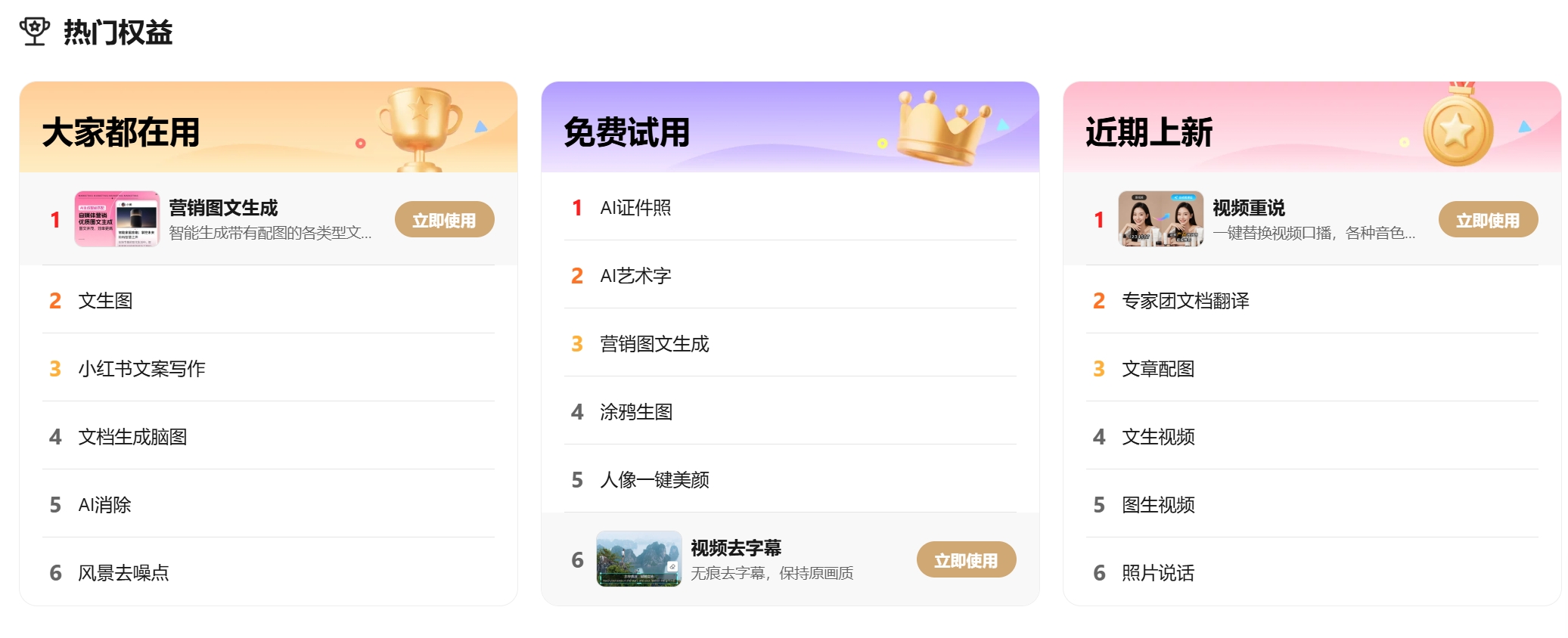Tap 立即使用 for 视频去字幕

pyautogui.click(x=966, y=560)
